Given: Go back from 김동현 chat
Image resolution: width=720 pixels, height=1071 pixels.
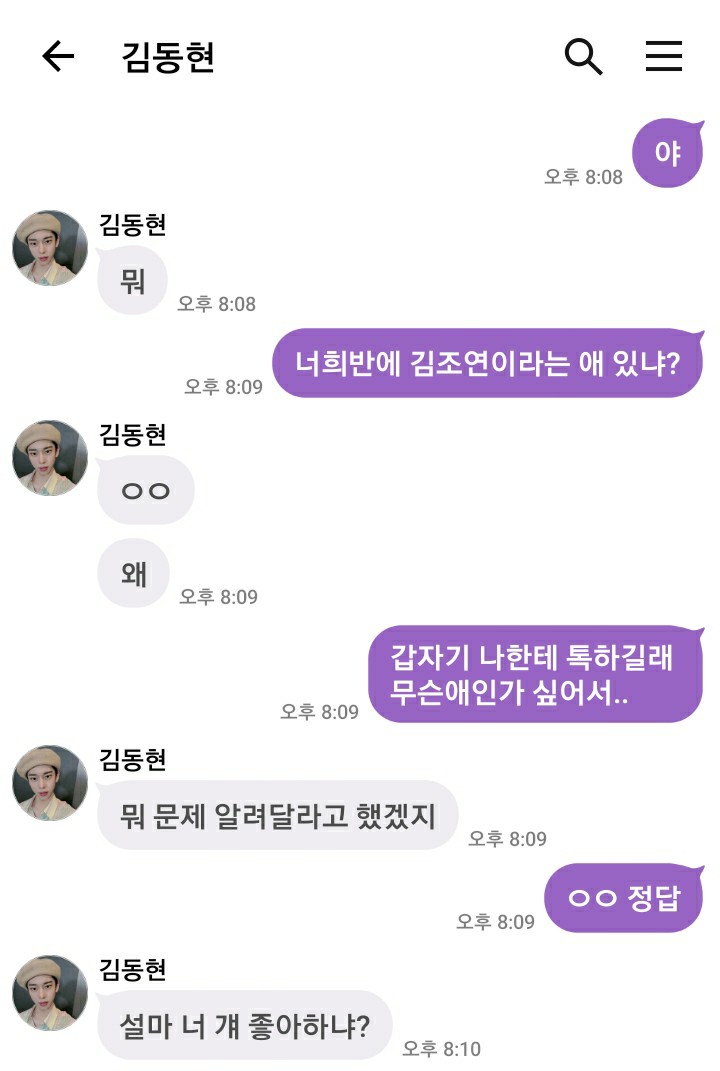Looking at the screenshot, I should coord(58,57).
